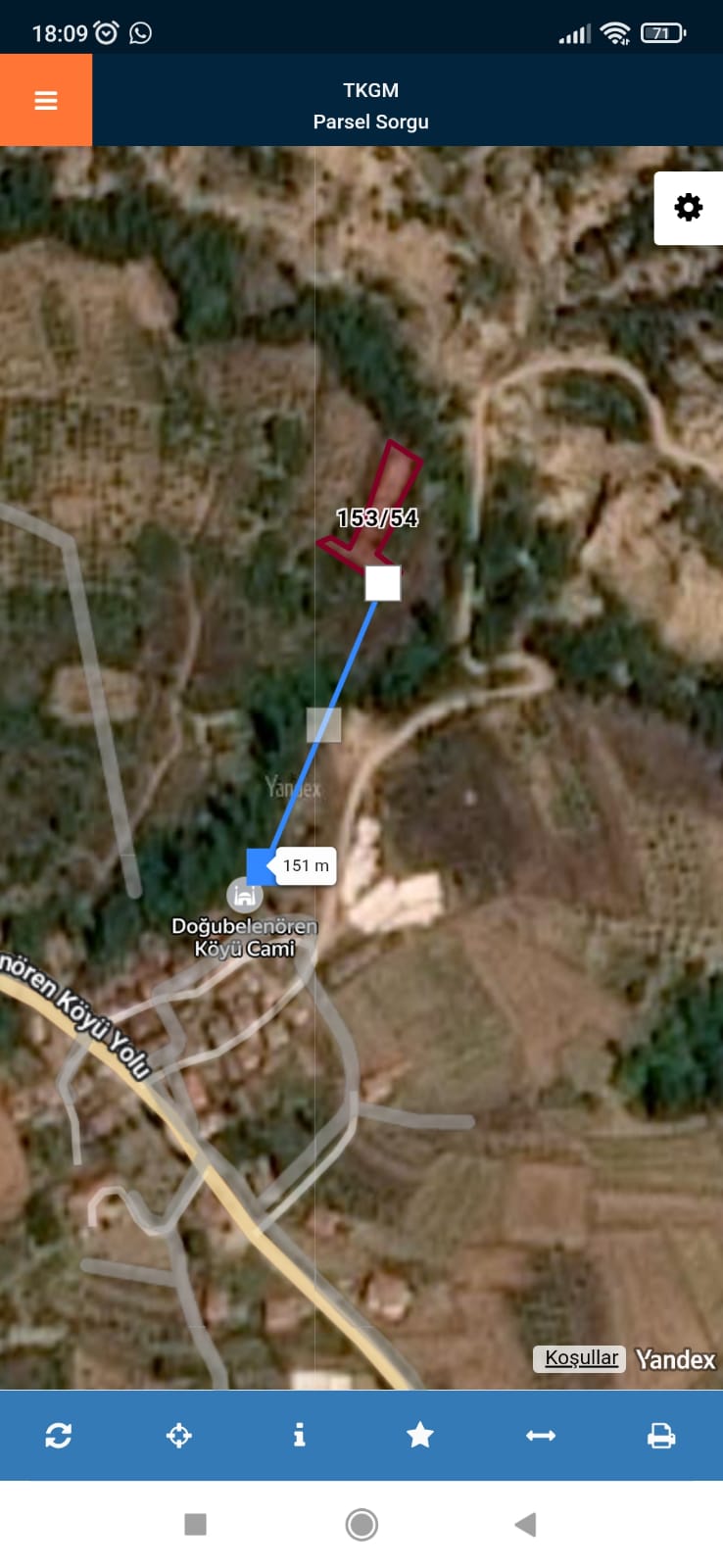Open map settings gear
Screen dimensions: 723x1568
(689, 208)
